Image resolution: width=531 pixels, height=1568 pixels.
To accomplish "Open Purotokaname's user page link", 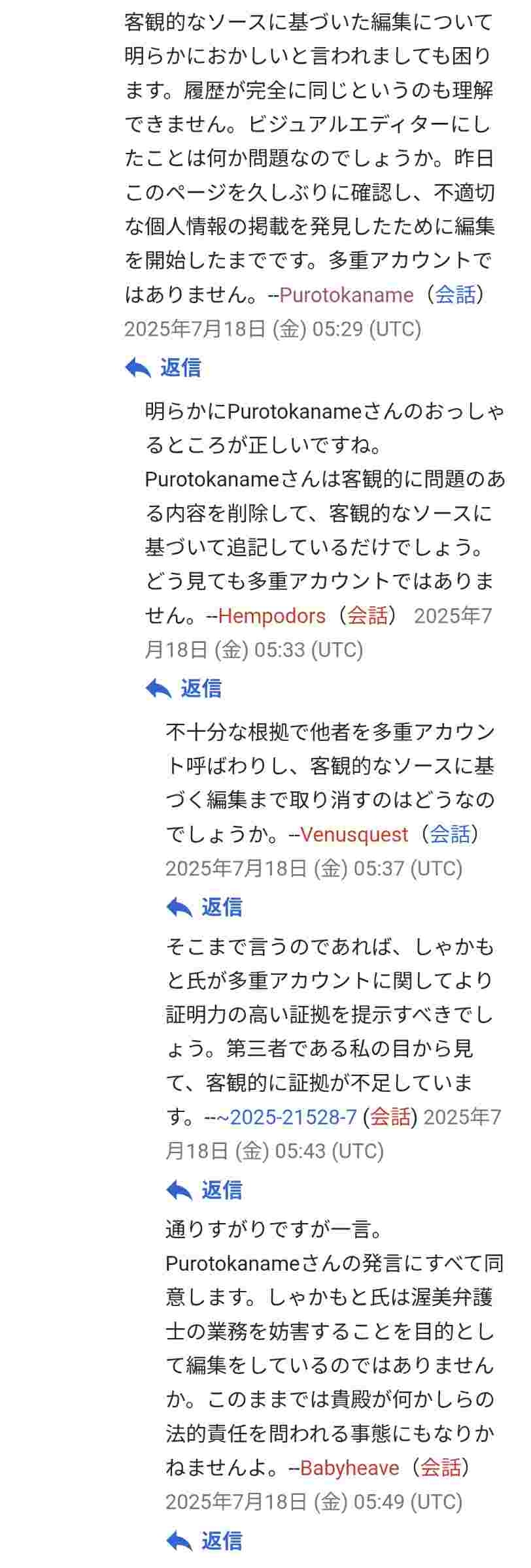I will (347, 295).
